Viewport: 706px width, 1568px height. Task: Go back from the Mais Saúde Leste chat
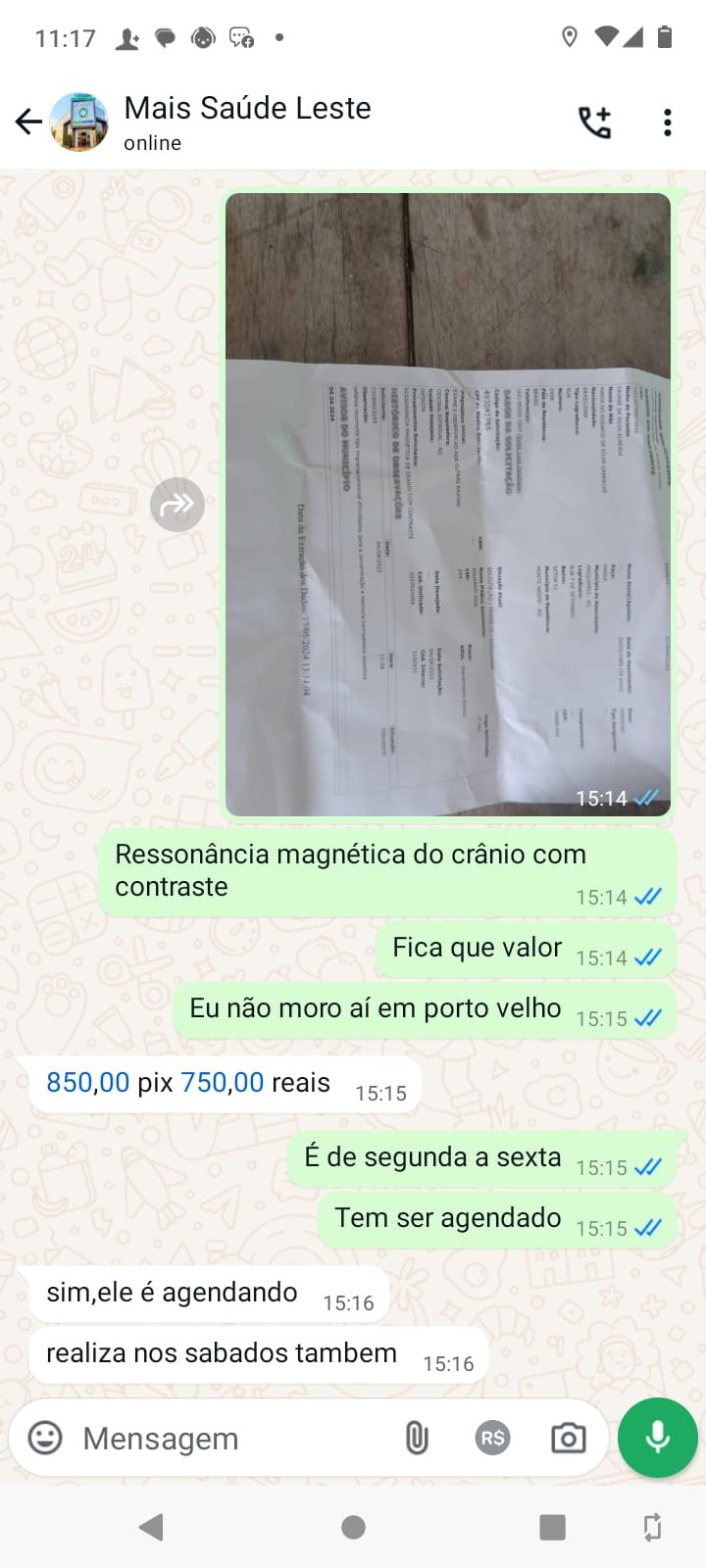(x=28, y=122)
